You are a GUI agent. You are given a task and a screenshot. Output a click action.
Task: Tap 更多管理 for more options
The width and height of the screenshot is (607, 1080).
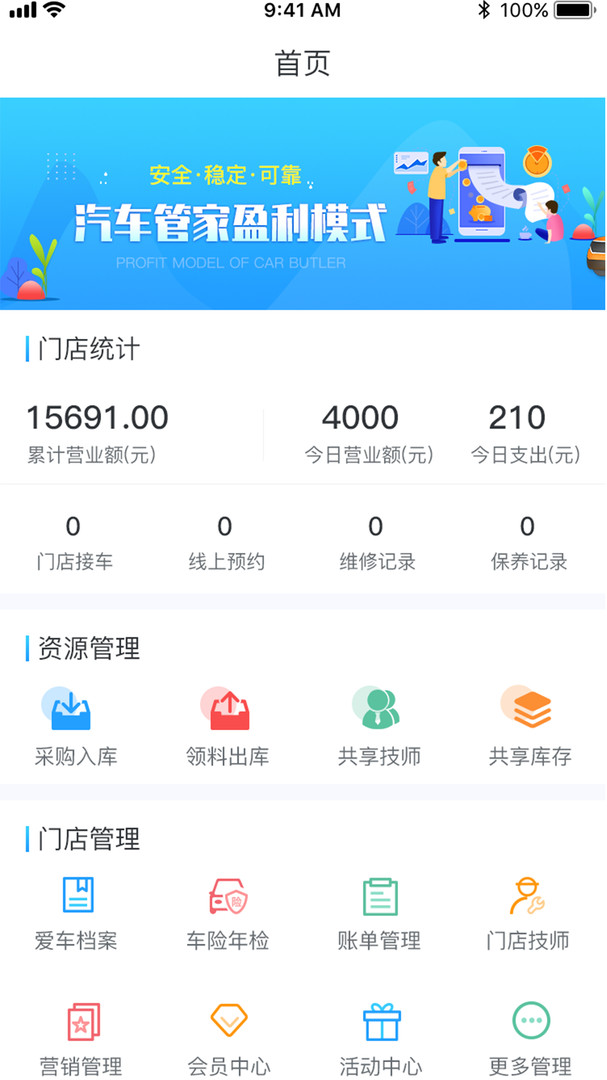tap(530, 1038)
